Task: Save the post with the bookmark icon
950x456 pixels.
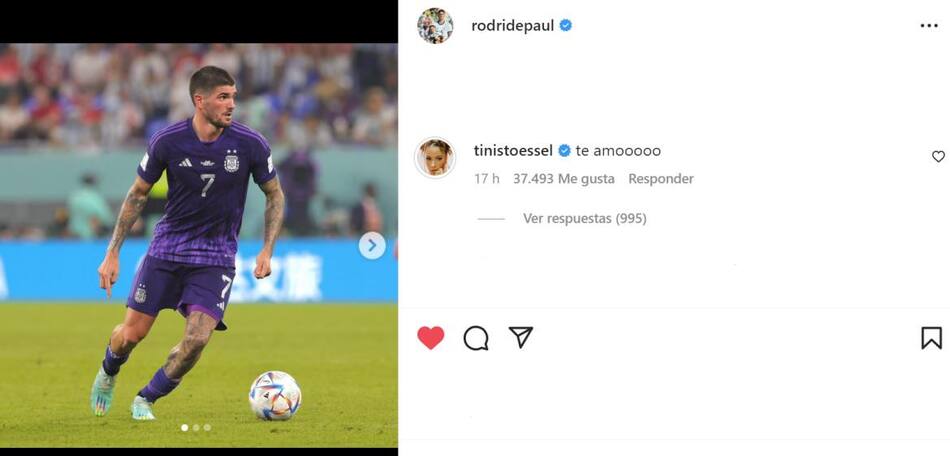Action: coord(931,338)
